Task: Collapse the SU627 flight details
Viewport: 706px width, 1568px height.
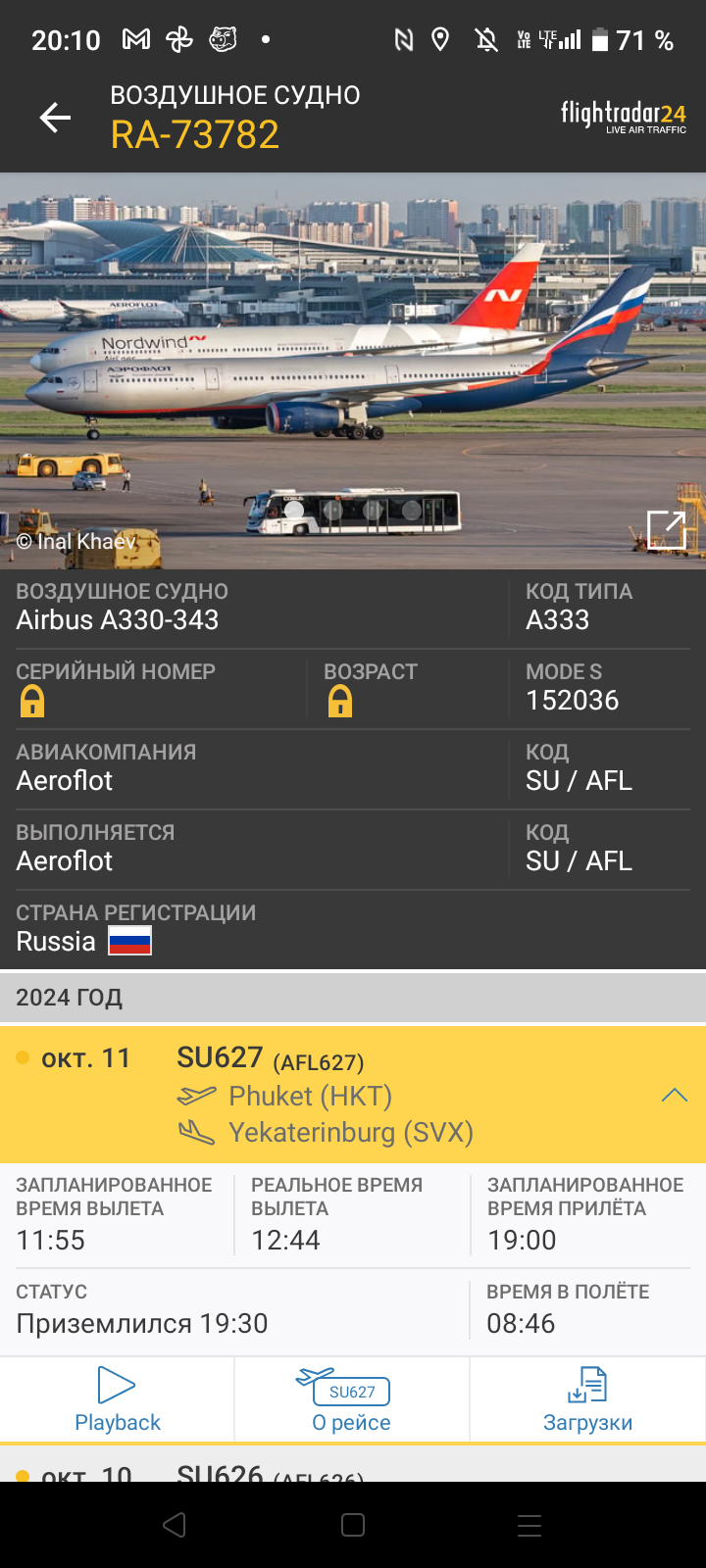Action: coord(674,1096)
